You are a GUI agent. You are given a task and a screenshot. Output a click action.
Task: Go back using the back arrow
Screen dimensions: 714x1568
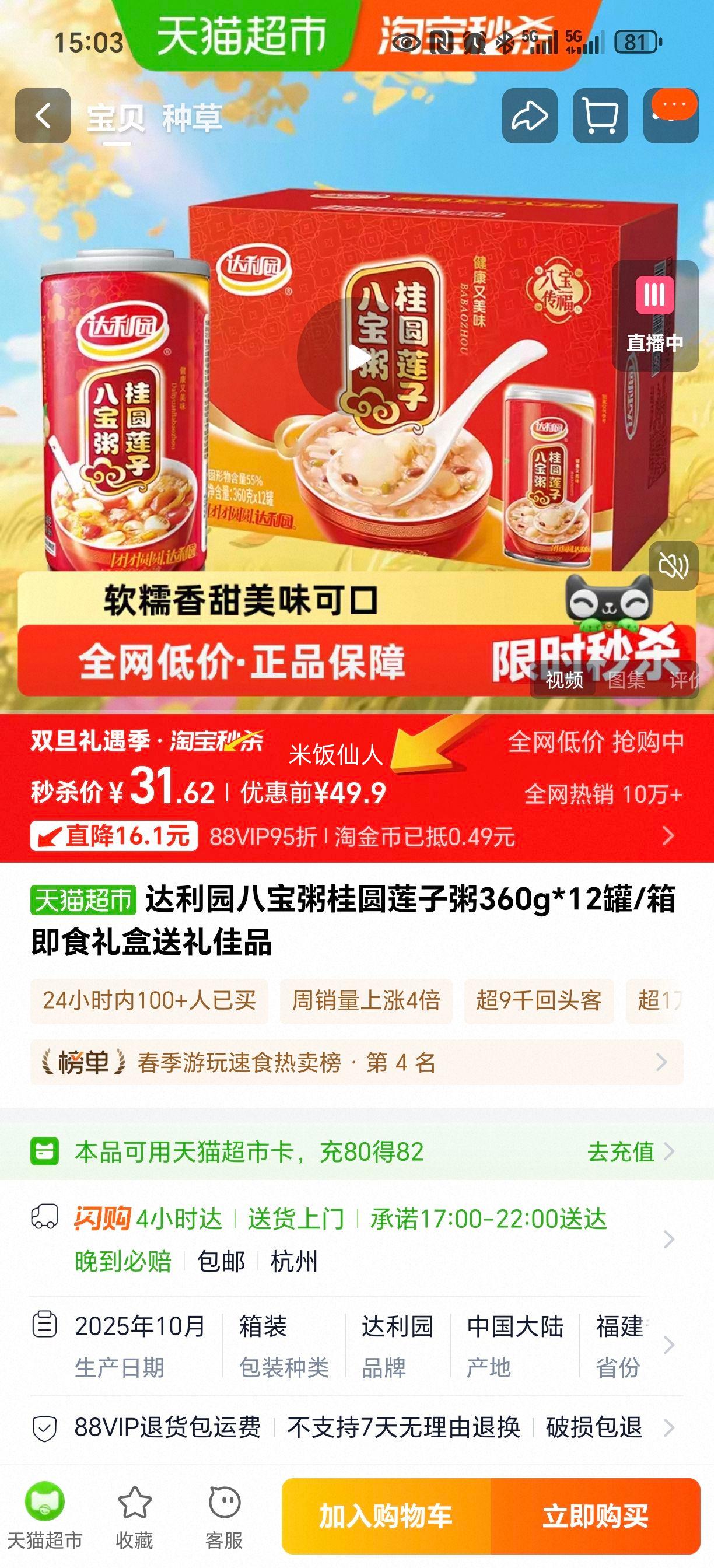click(x=43, y=116)
